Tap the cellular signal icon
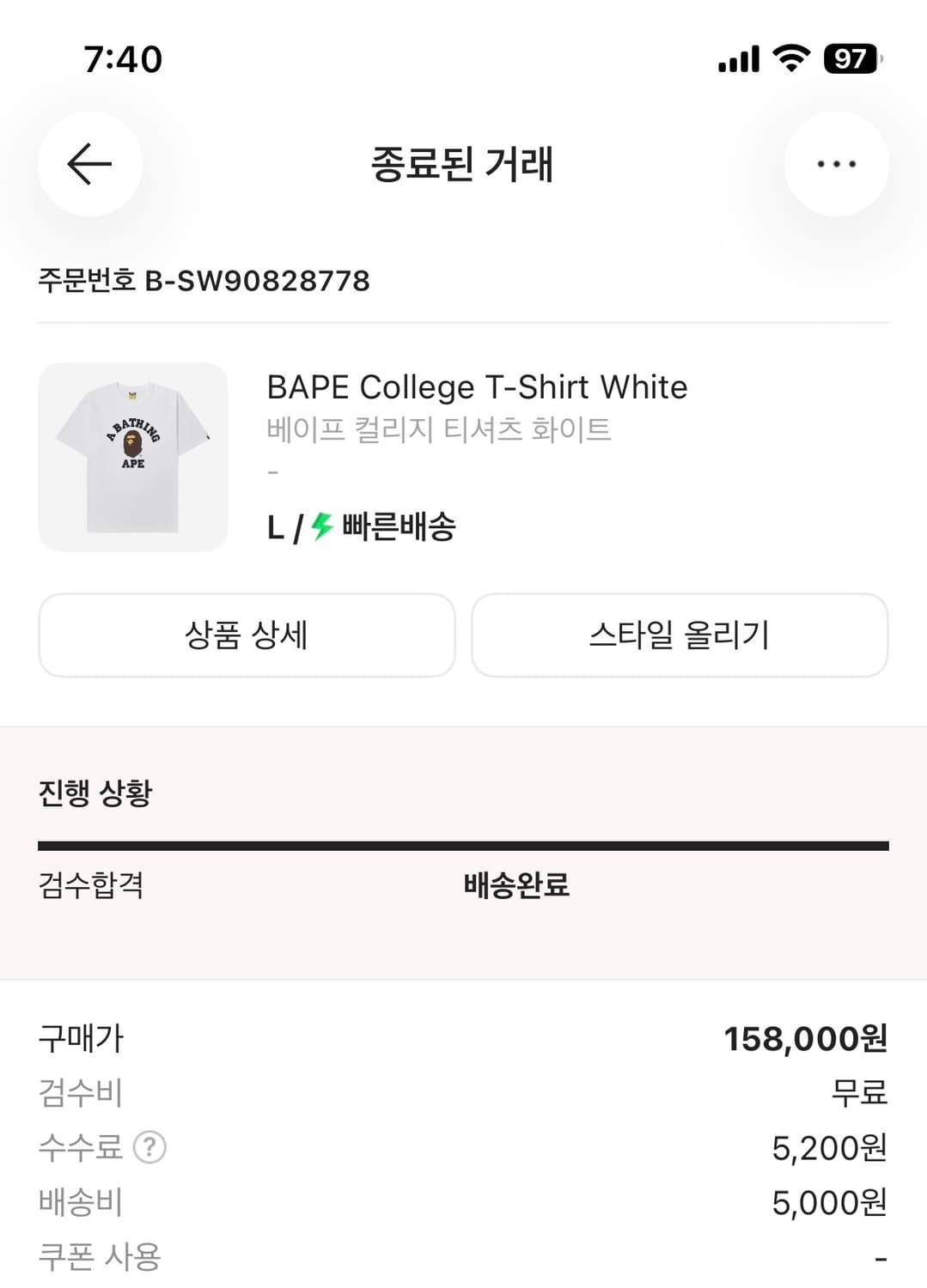 point(736,58)
